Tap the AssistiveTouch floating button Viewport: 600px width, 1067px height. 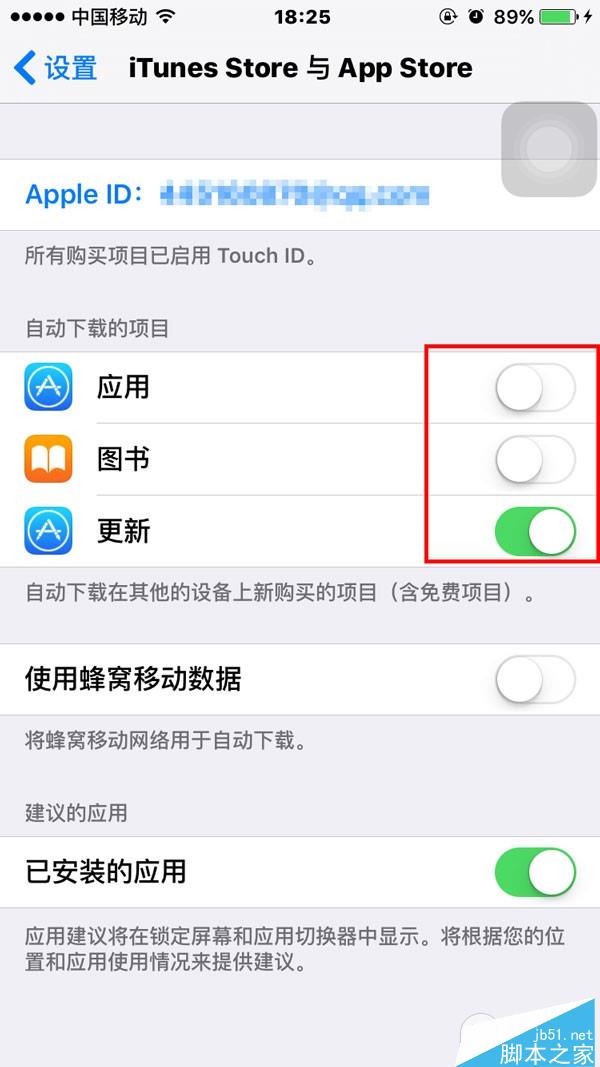tap(548, 149)
